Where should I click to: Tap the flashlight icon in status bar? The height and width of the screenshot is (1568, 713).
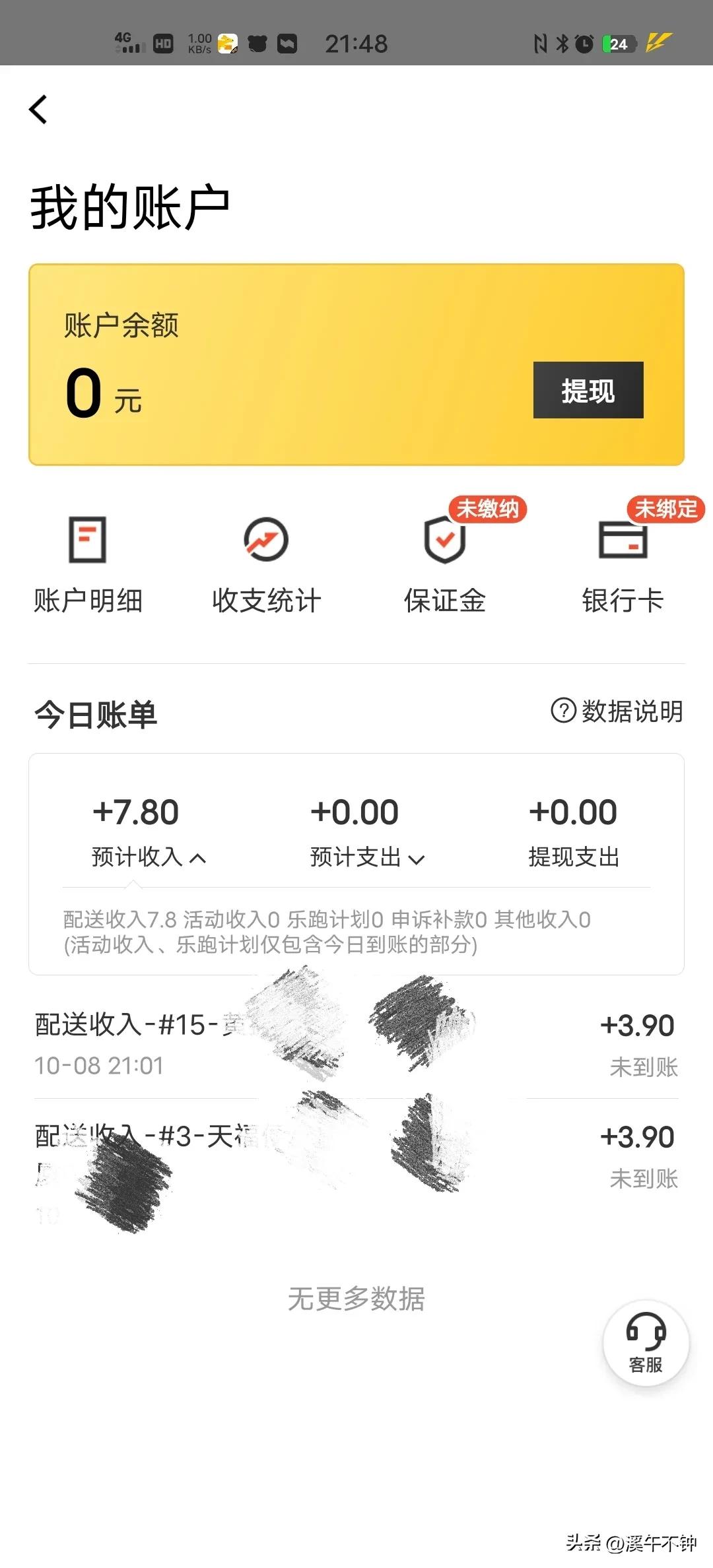click(658, 43)
